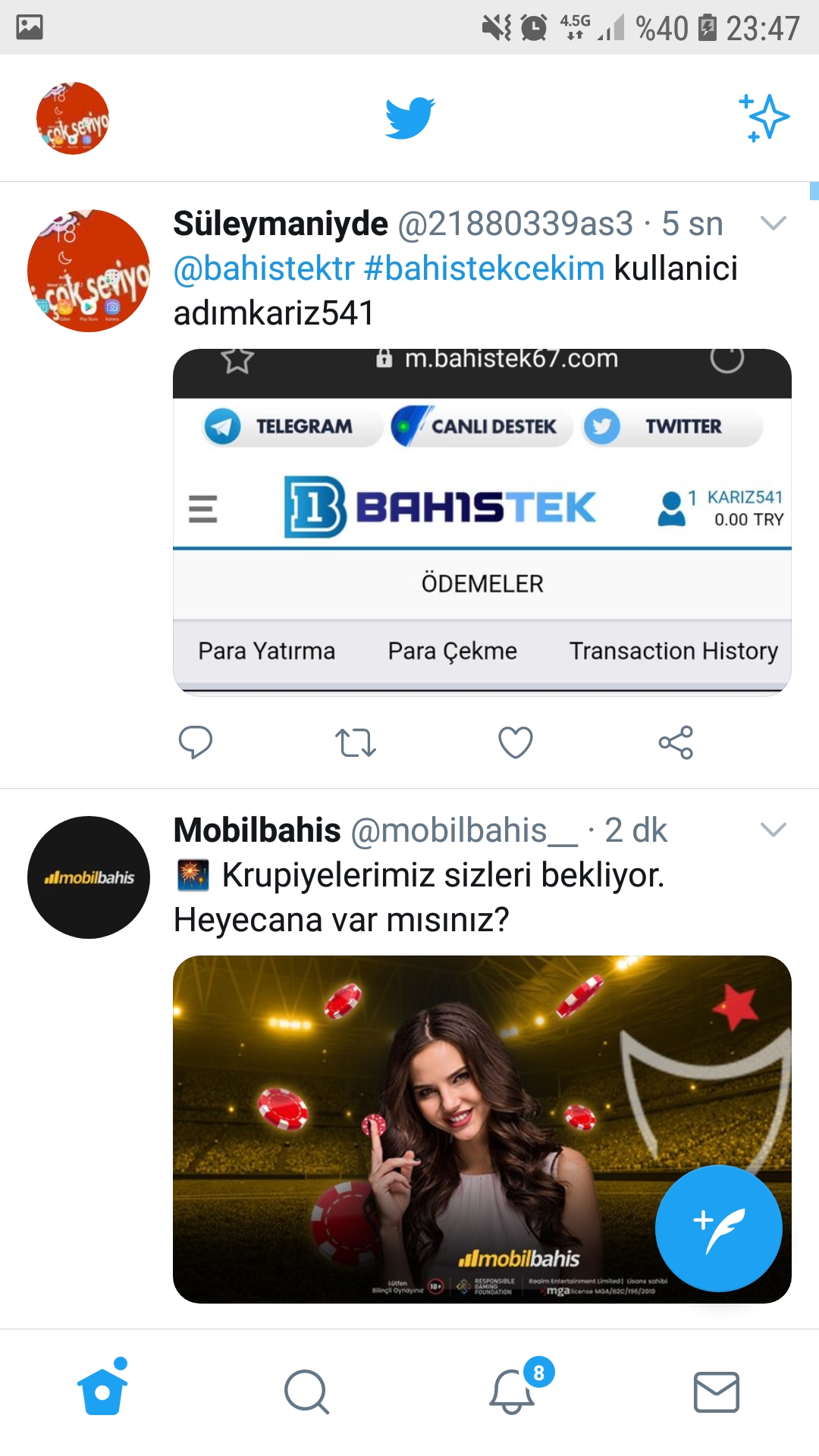The image size is (819, 1456).
Task: Open Süleymaniyde's profile picture
Action: 89,271
